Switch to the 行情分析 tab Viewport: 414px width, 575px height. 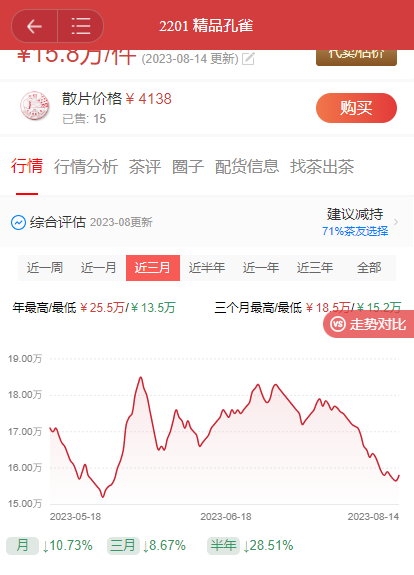[86, 167]
